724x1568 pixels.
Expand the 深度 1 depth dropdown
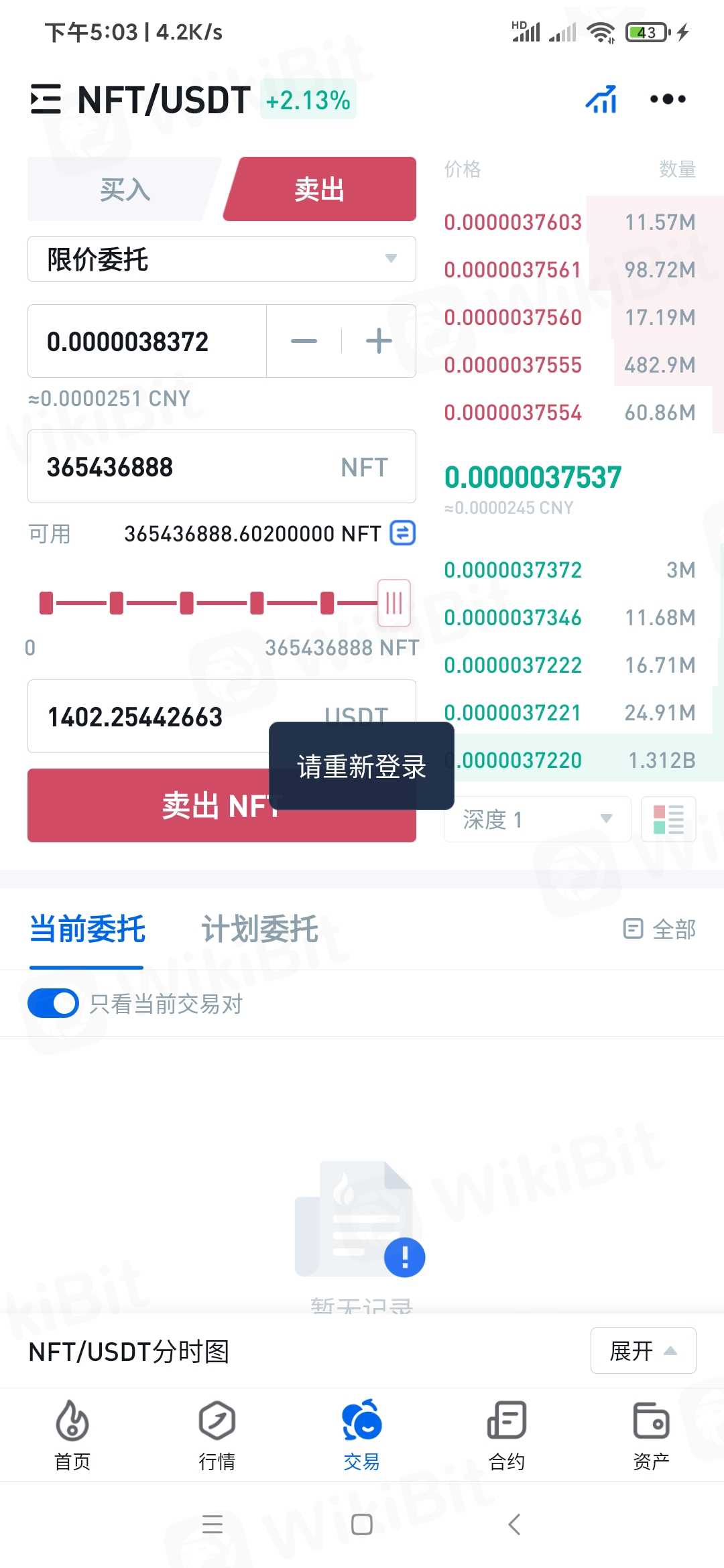click(537, 819)
